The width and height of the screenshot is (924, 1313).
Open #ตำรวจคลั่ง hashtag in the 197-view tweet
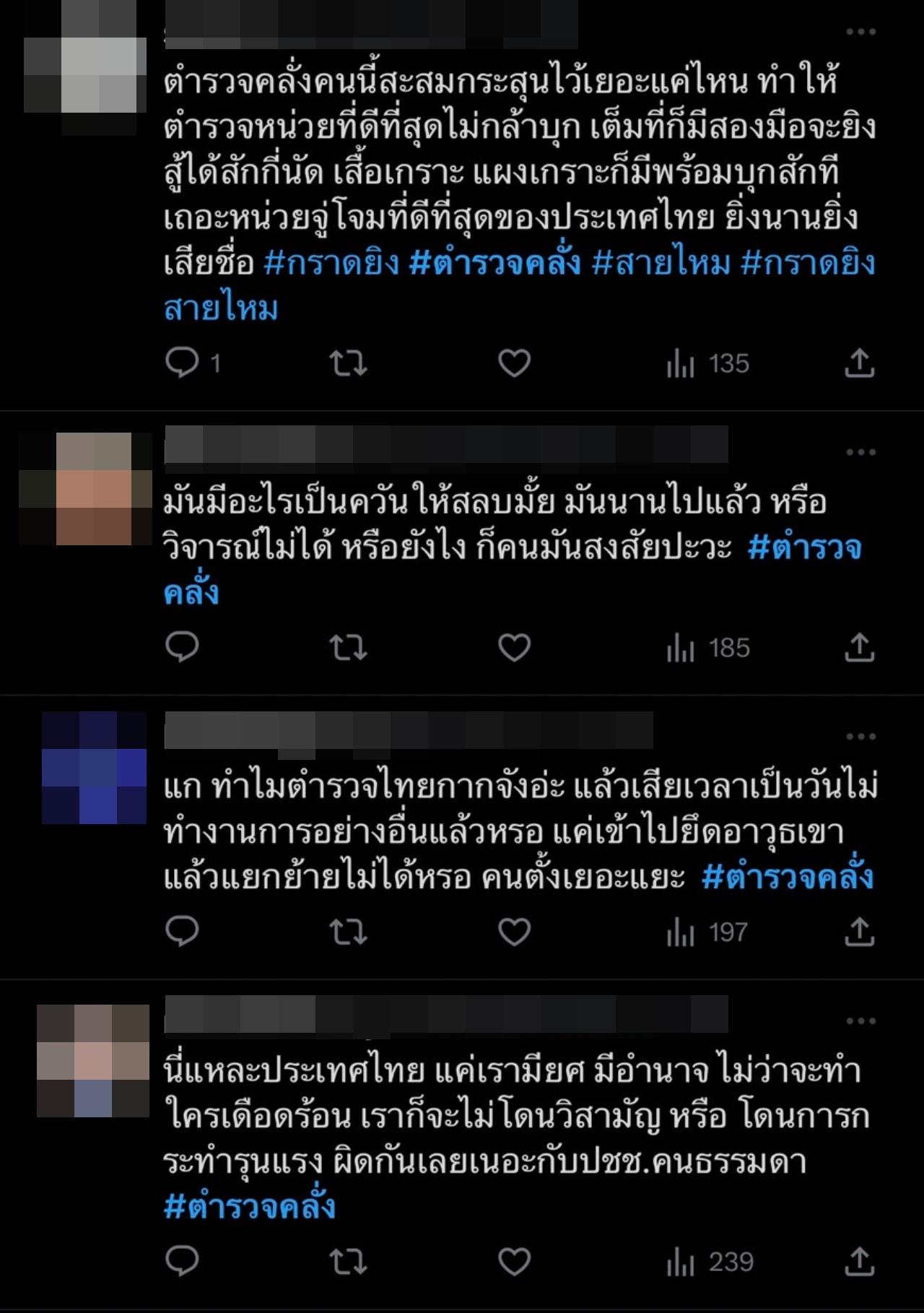click(787, 877)
